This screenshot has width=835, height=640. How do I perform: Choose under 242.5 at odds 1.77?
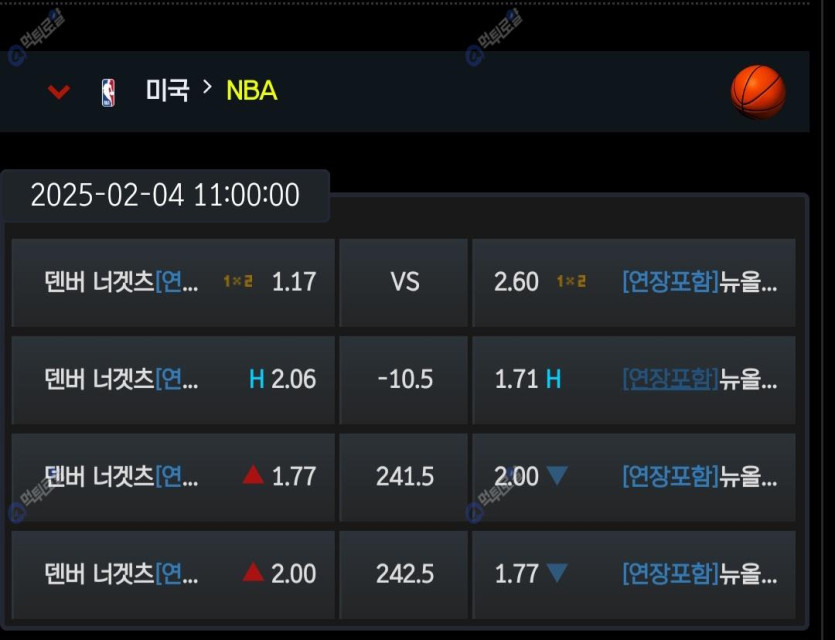[x=633, y=574]
